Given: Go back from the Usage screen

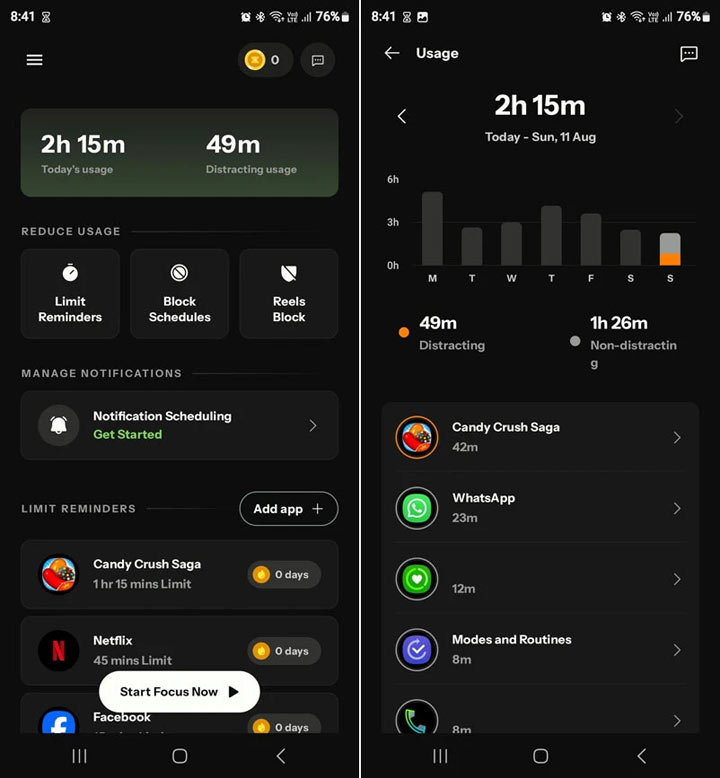Looking at the screenshot, I should click(392, 53).
